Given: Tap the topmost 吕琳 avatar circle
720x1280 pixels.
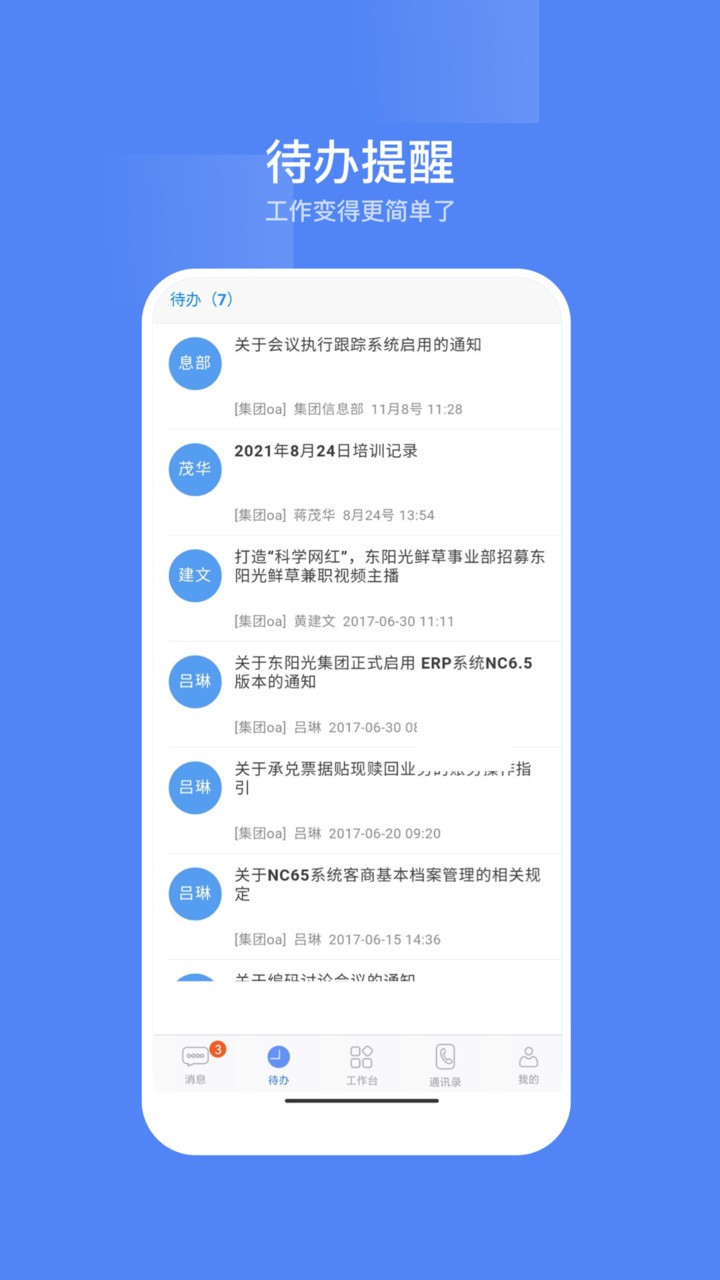Looking at the screenshot, I should (194, 681).
